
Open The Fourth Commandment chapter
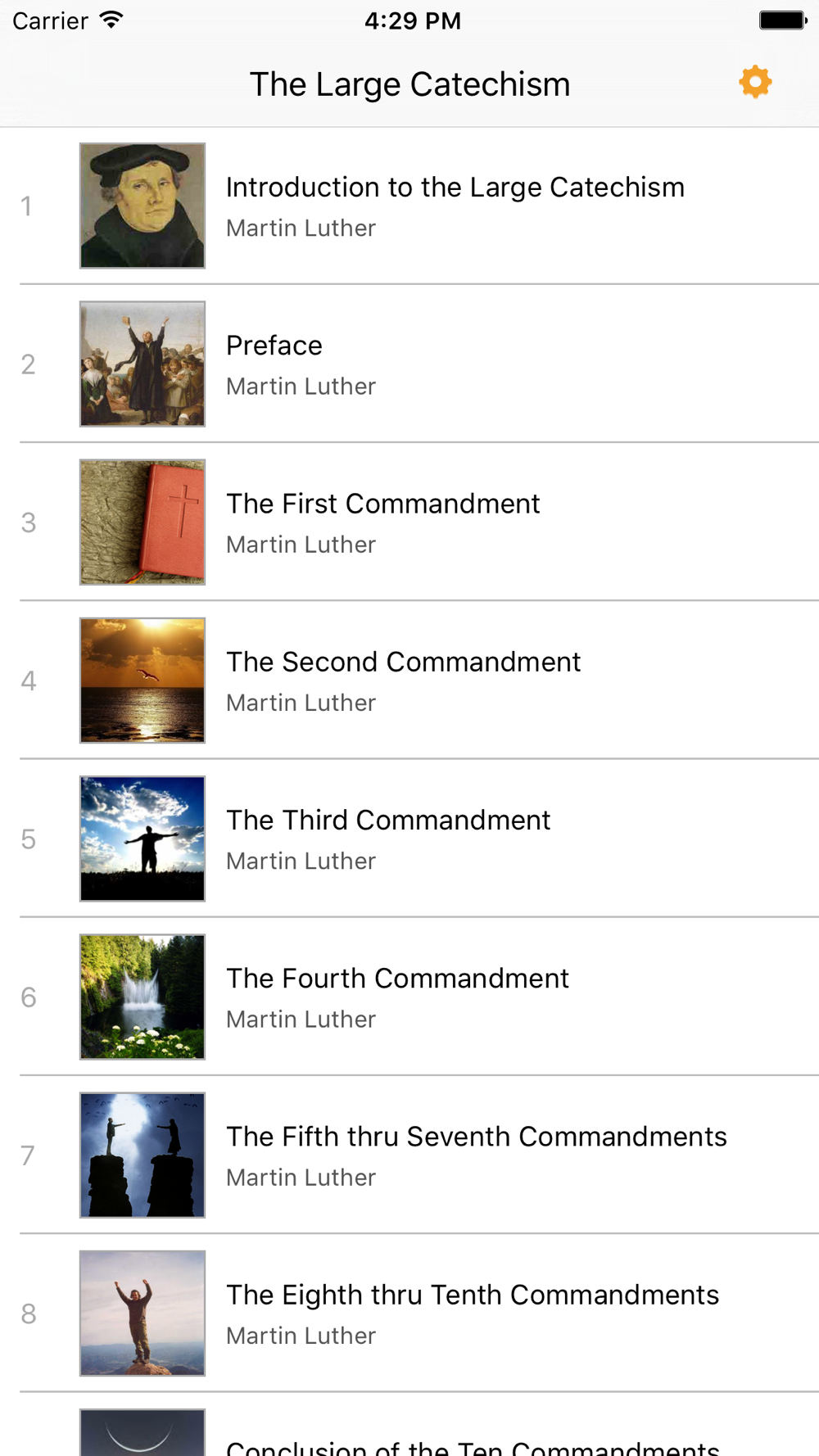click(409, 997)
